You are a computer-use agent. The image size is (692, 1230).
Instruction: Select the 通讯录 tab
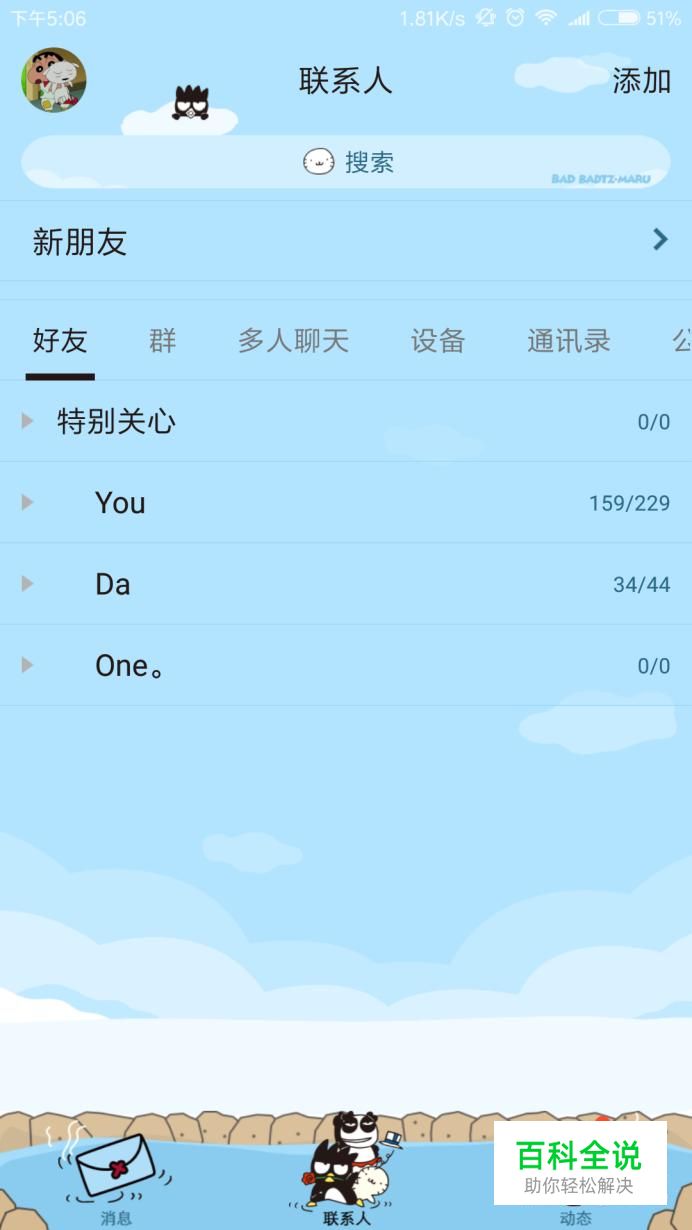tap(569, 341)
